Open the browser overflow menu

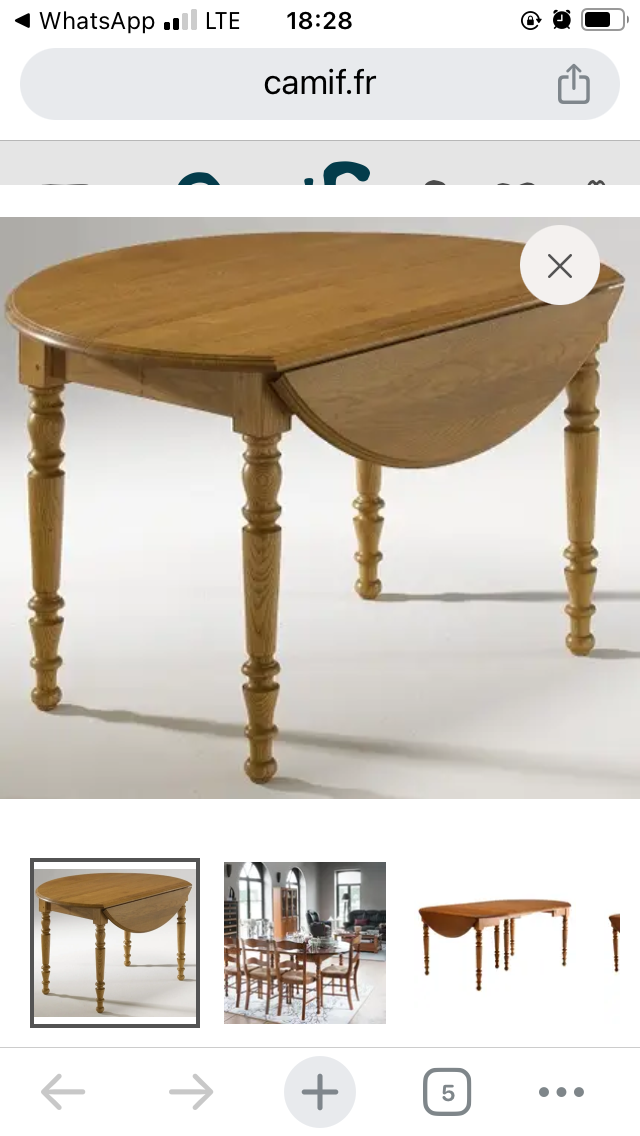[x=574, y=1092]
